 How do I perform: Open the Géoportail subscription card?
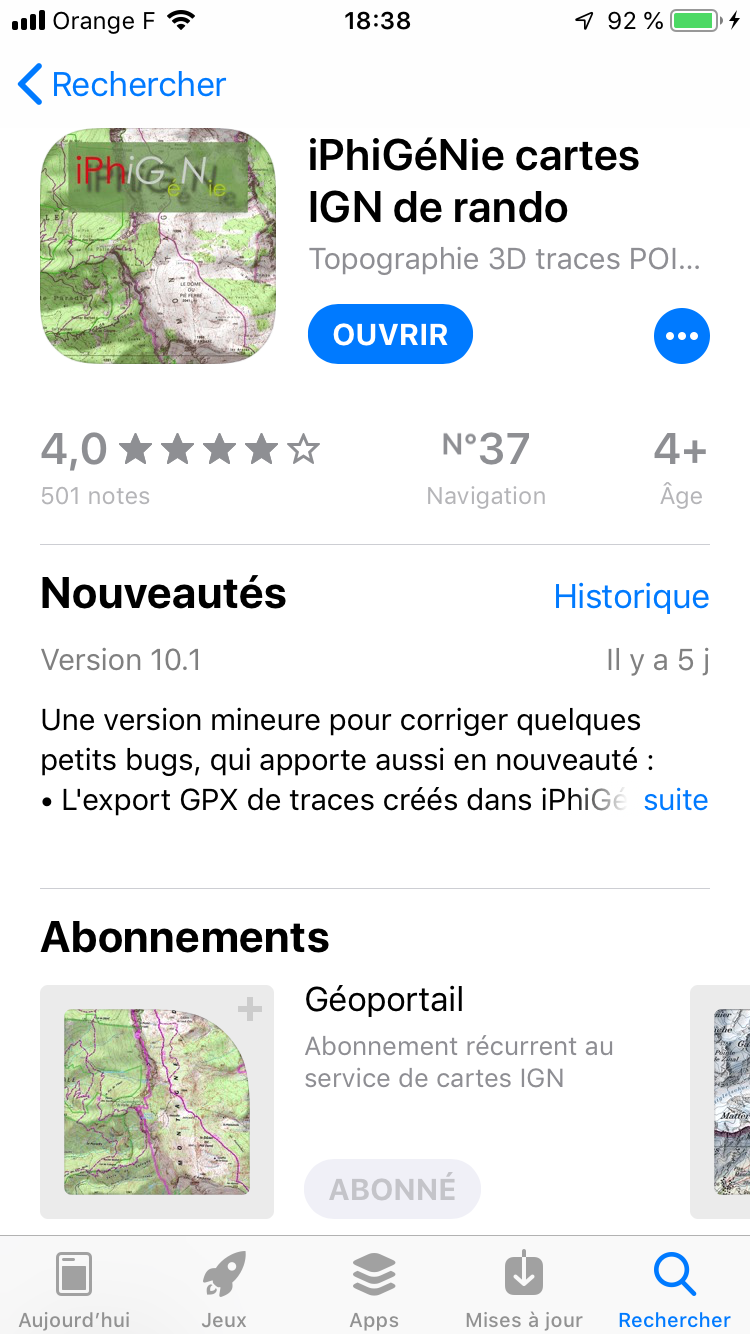coord(157,1101)
